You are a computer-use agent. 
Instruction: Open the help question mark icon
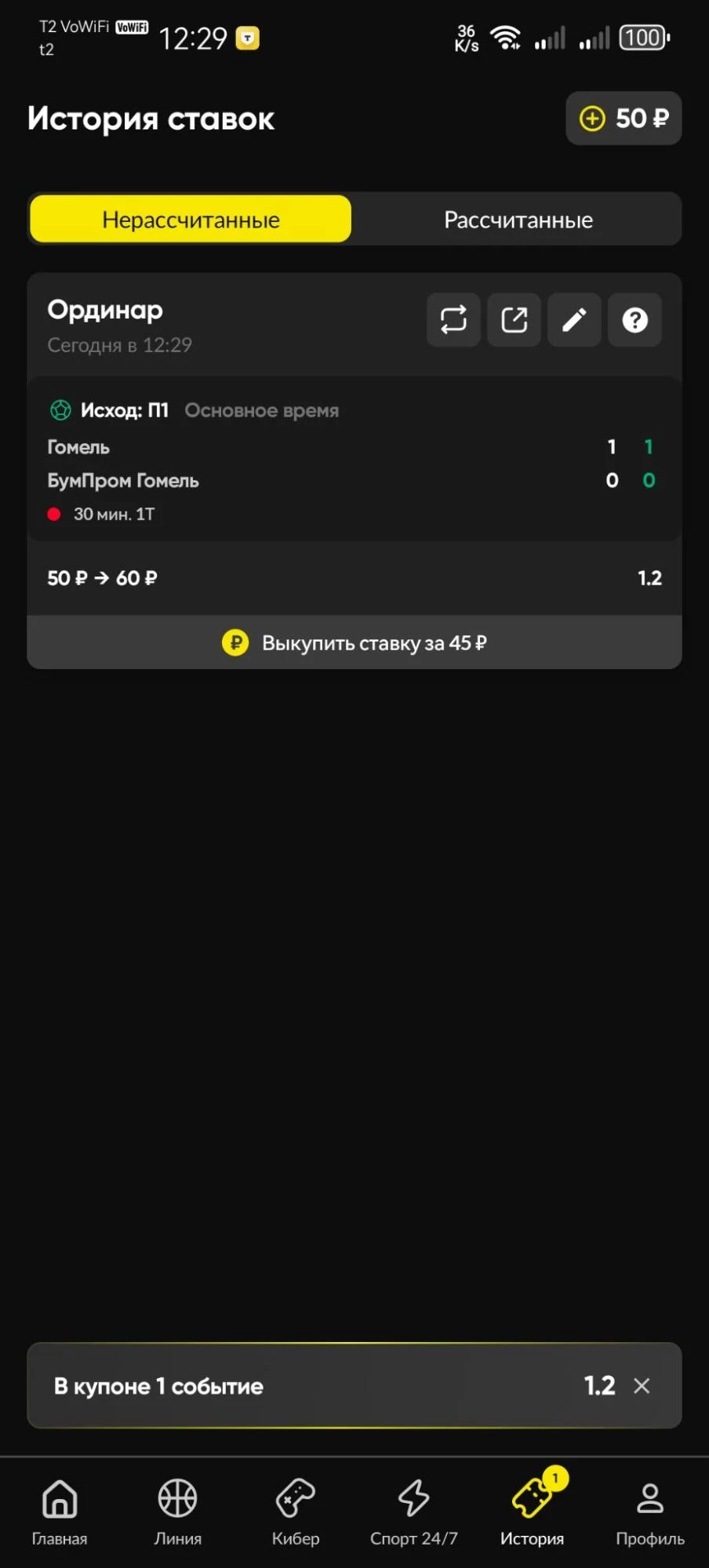point(634,320)
